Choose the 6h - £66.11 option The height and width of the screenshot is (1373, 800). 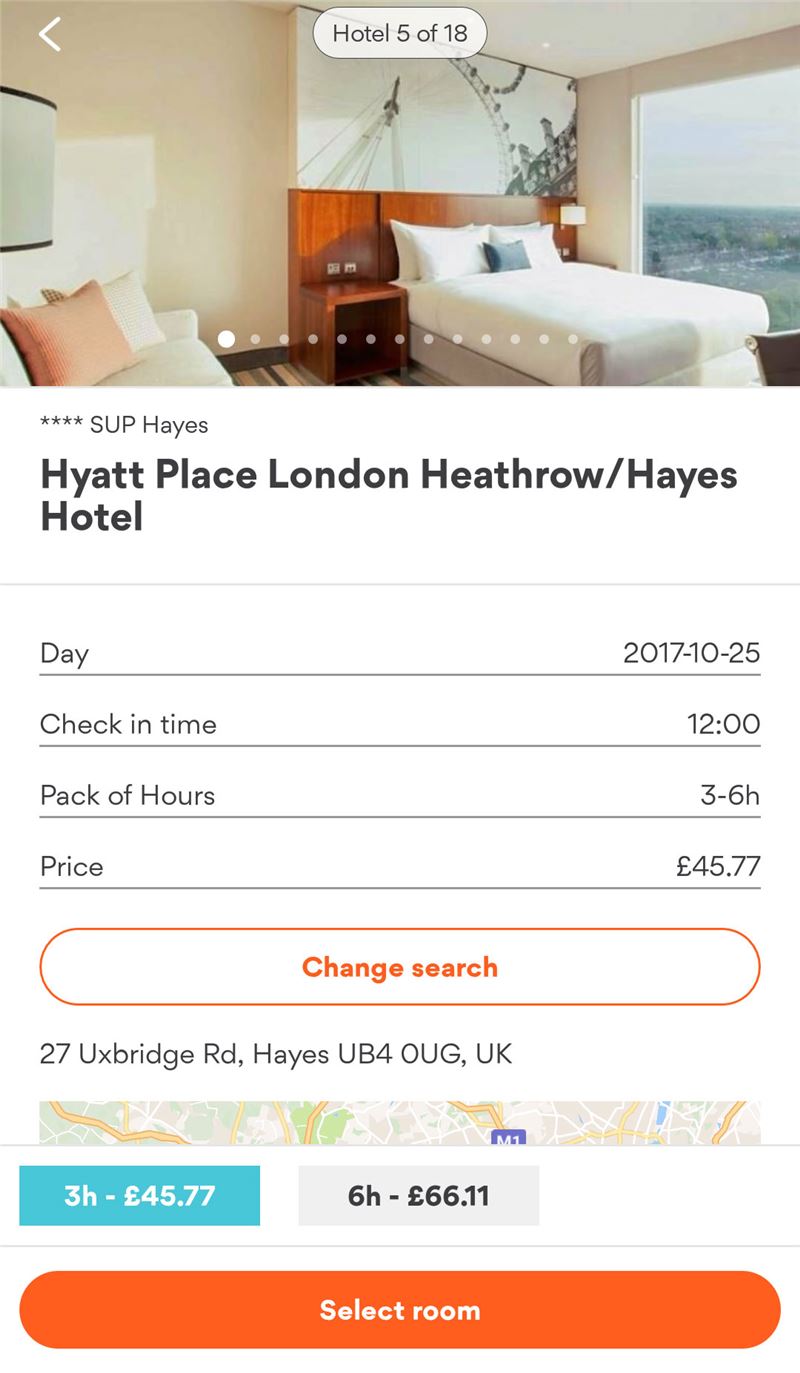[418, 1195]
